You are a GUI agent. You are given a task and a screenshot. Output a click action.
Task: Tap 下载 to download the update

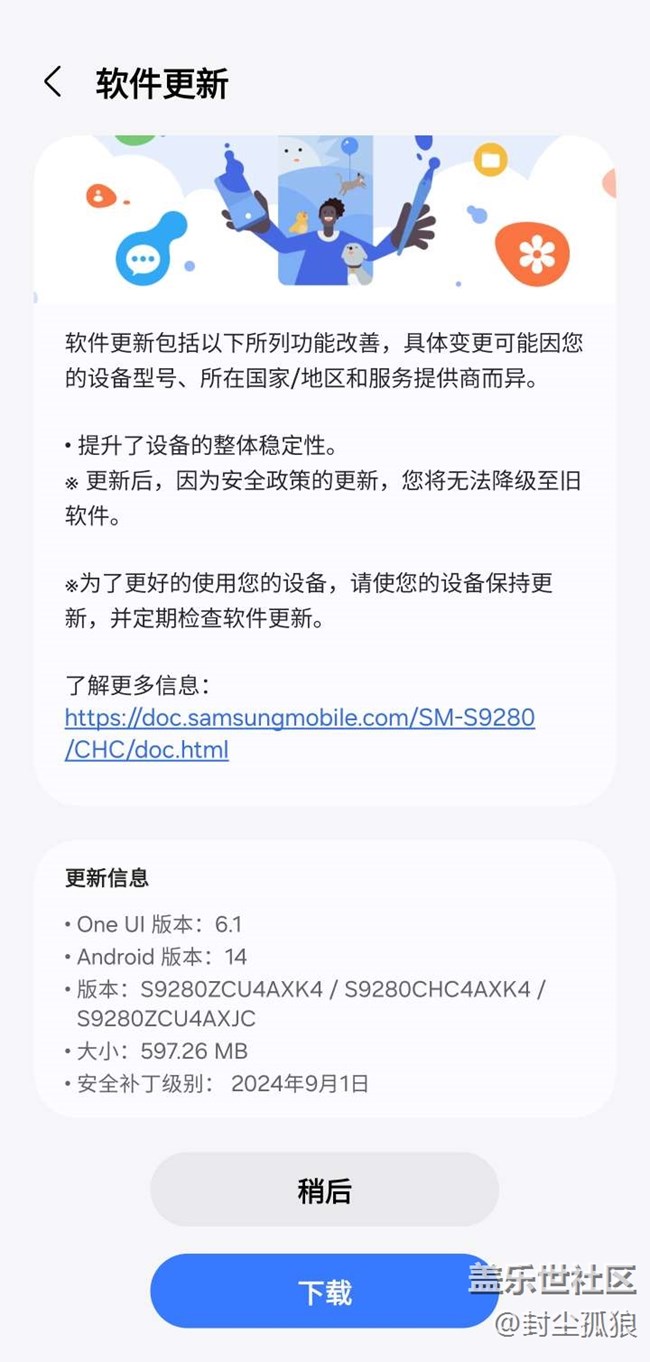pyautogui.click(x=324, y=1291)
